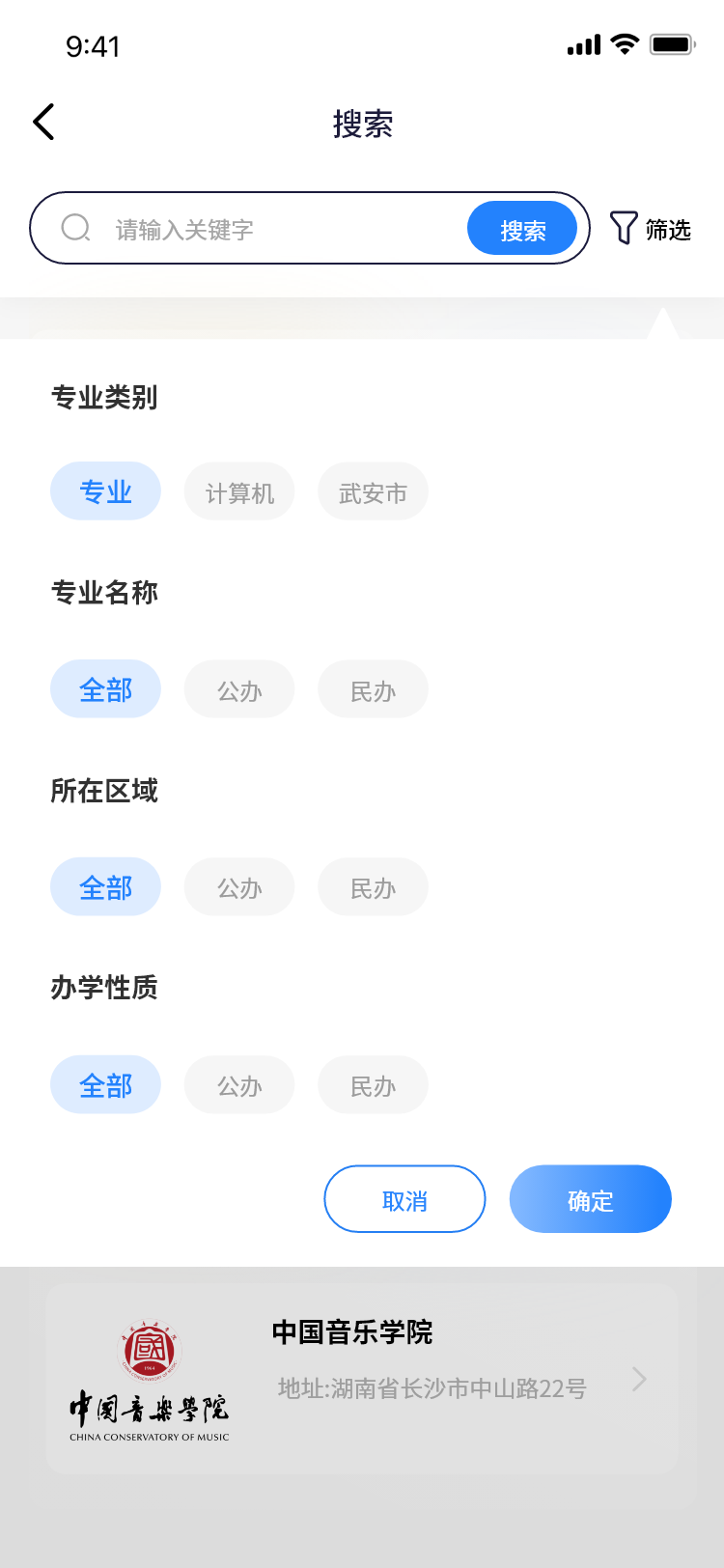Toggle the 筛选 filter panel
Image resolution: width=724 pixels, height=1568 pixels.
pyautogui.click(x=652, y=229)
